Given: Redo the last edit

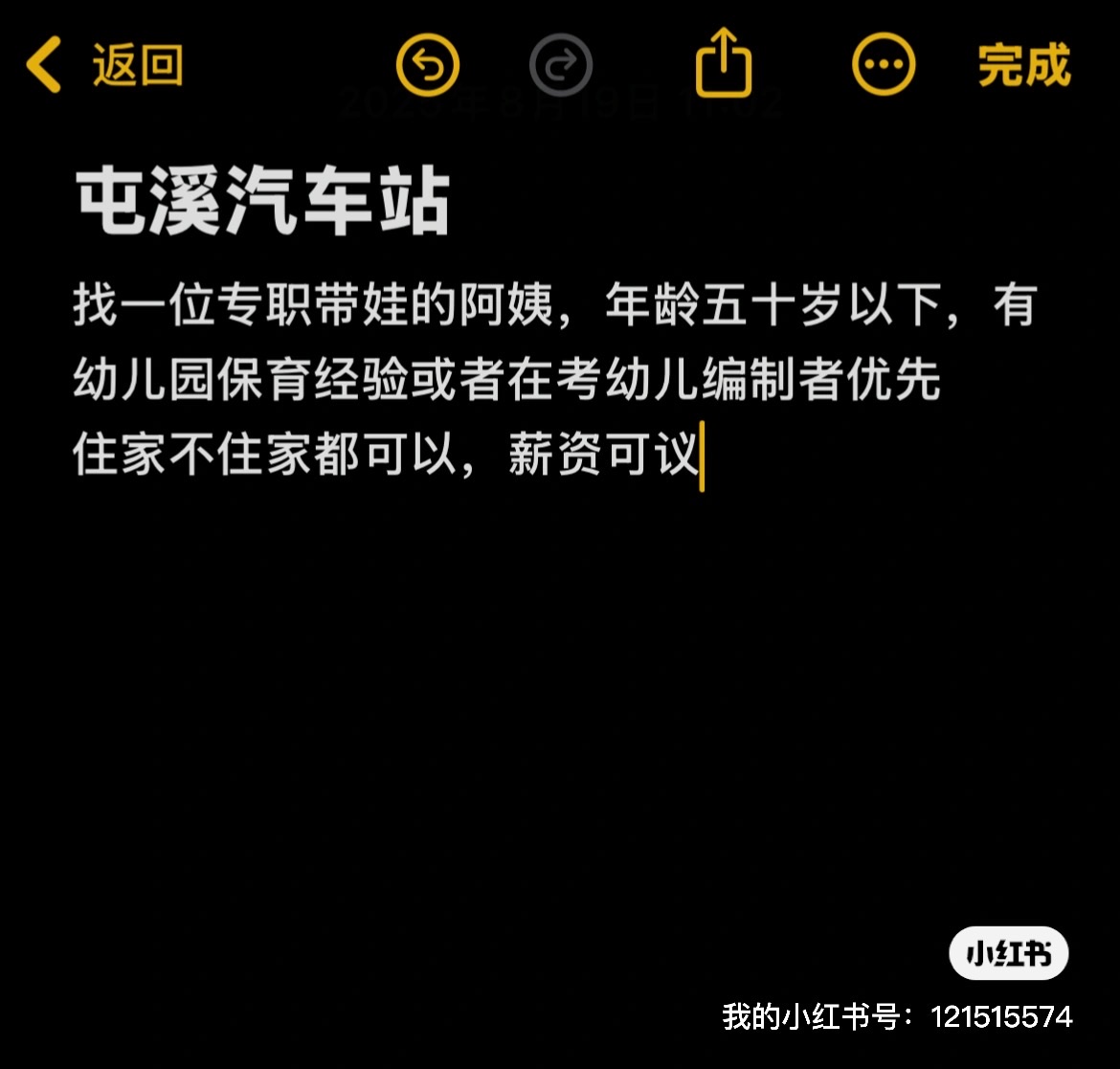Looking at the screenshot, I should click(x=561, y=65).
